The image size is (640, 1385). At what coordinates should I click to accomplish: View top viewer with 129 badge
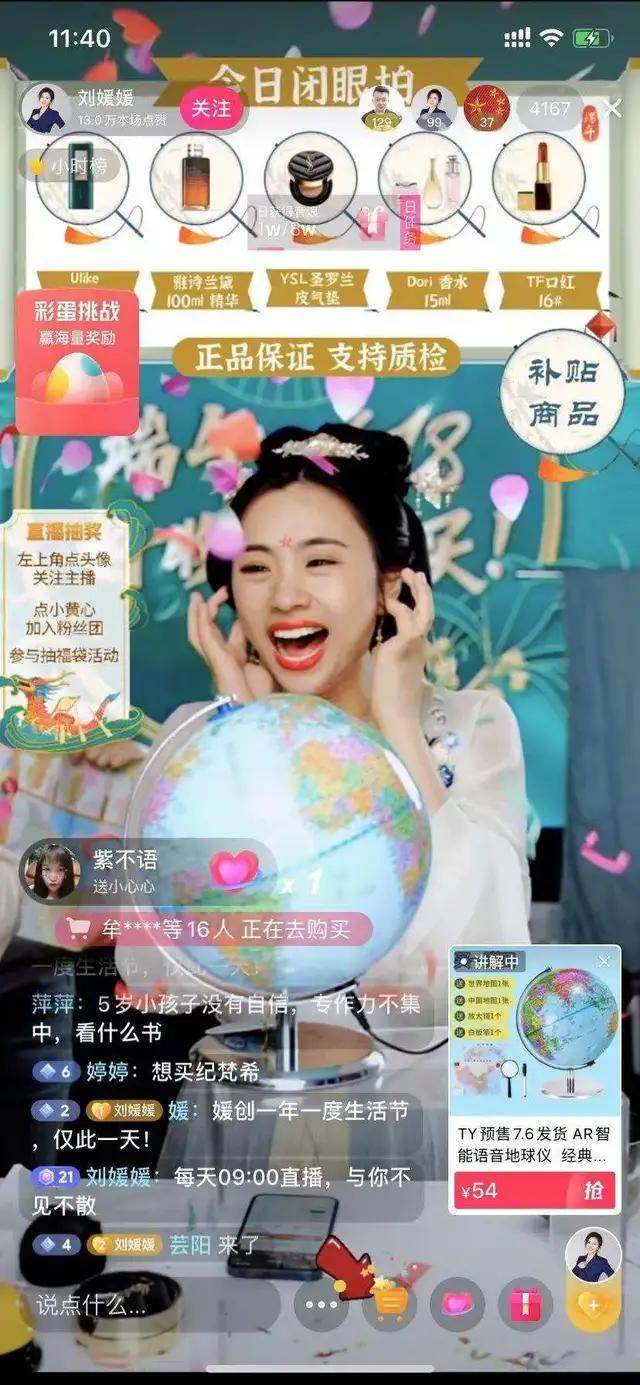382,108
